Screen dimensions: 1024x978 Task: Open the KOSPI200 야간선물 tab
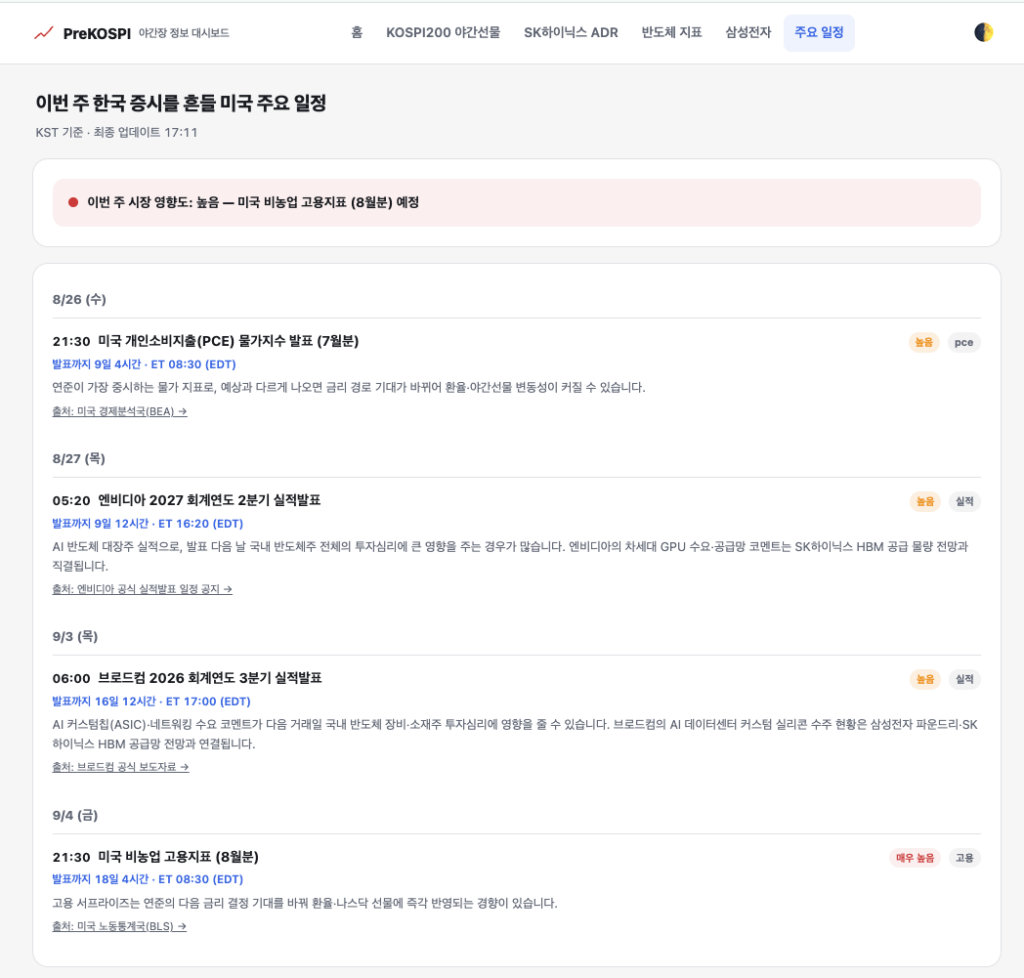pyautogui.click(x=443, y=33)
